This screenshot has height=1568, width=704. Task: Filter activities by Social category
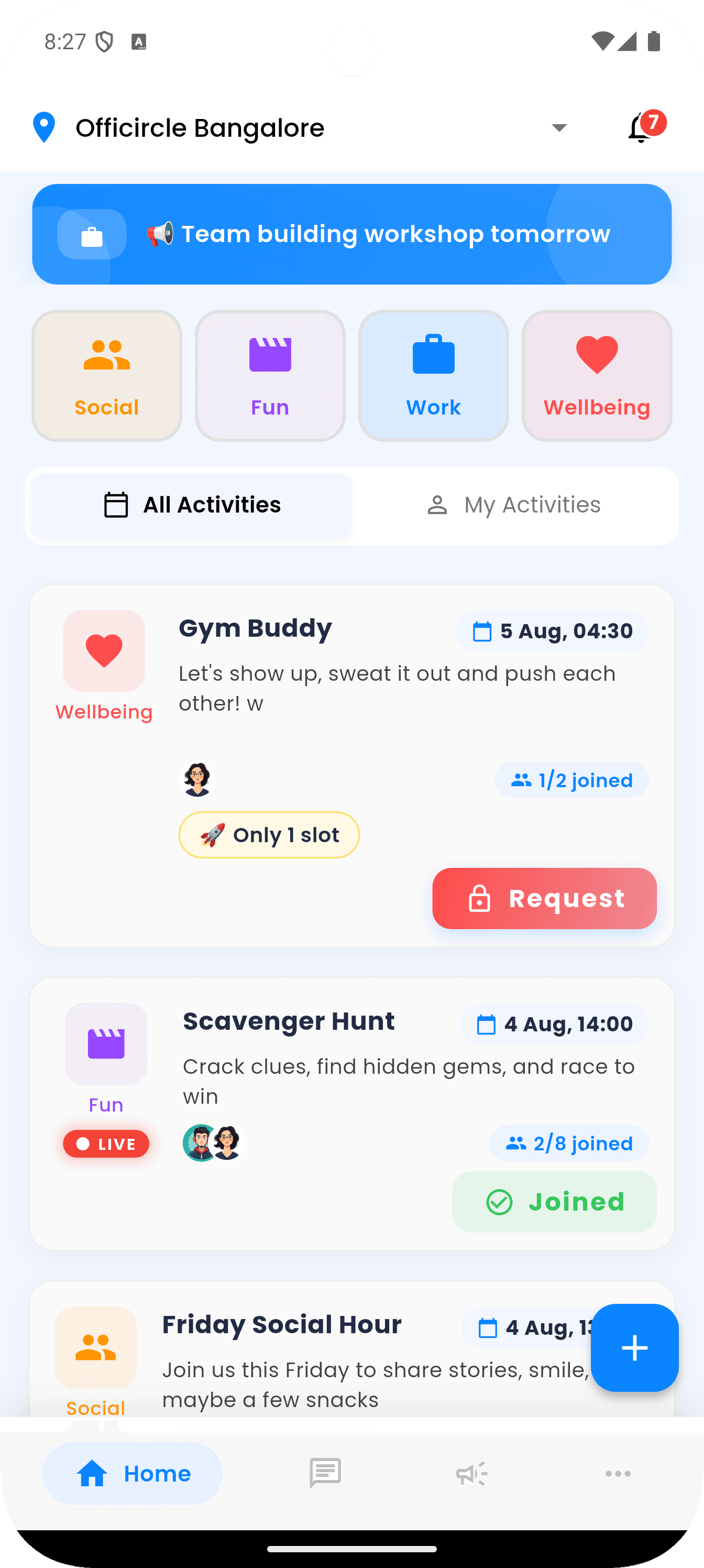[x=106, y=376]
